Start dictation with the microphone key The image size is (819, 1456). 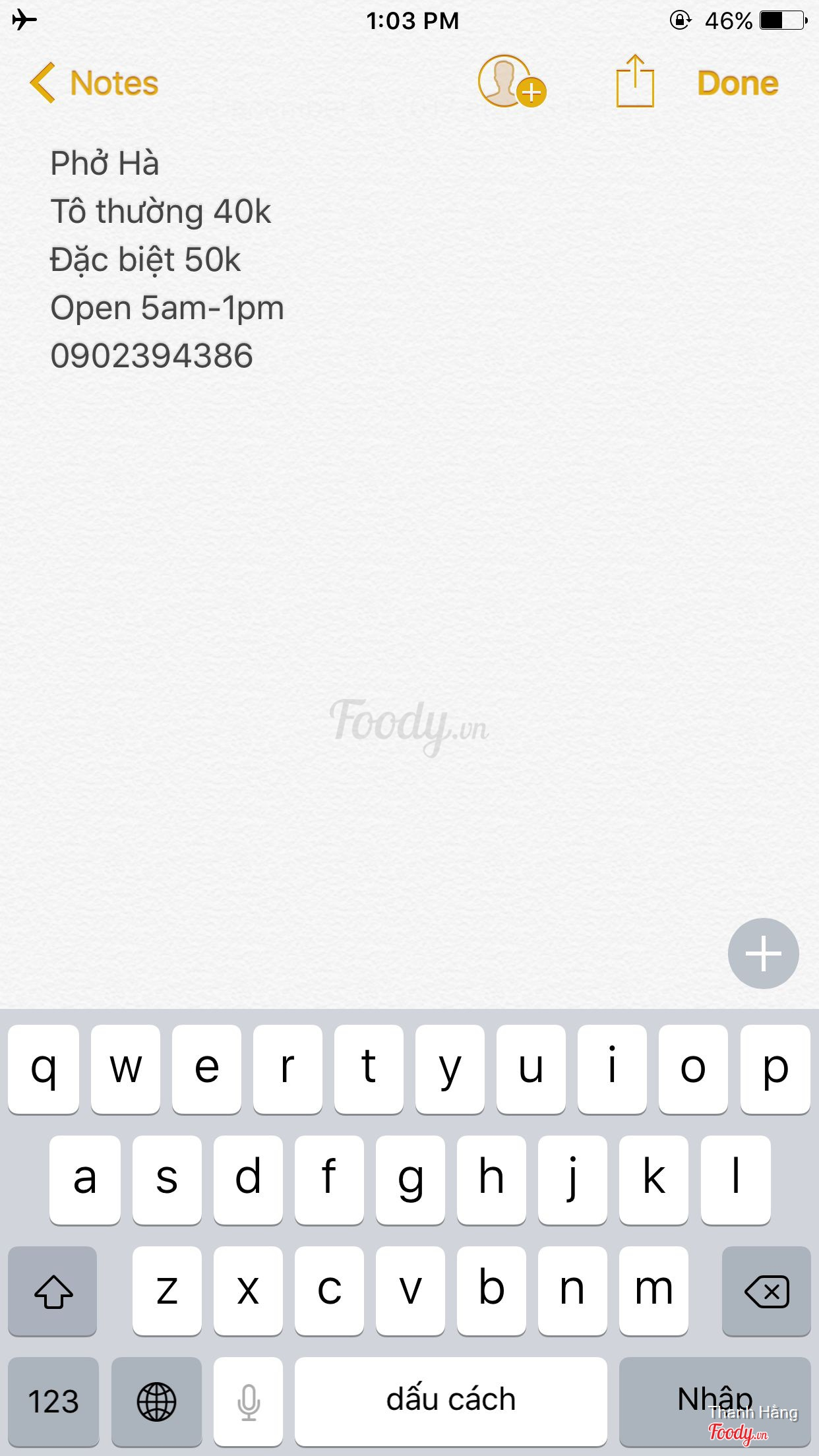click(249, 1401)
